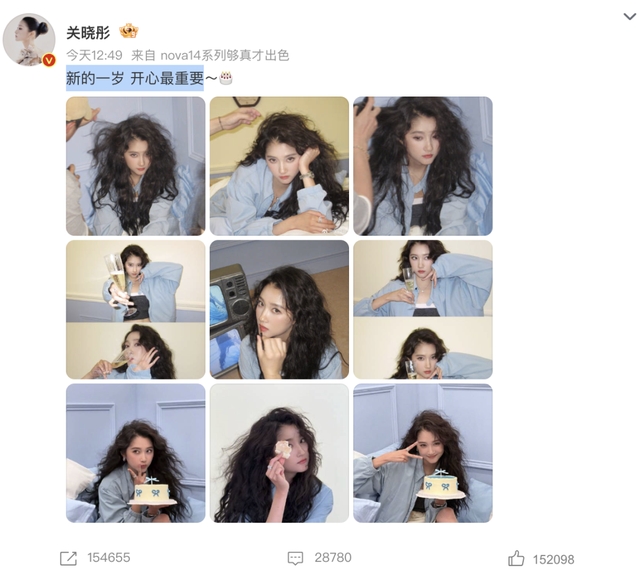This screenshot has height=575, width=640.
Task: Open the center photo with retro TV
Action: 279,309
